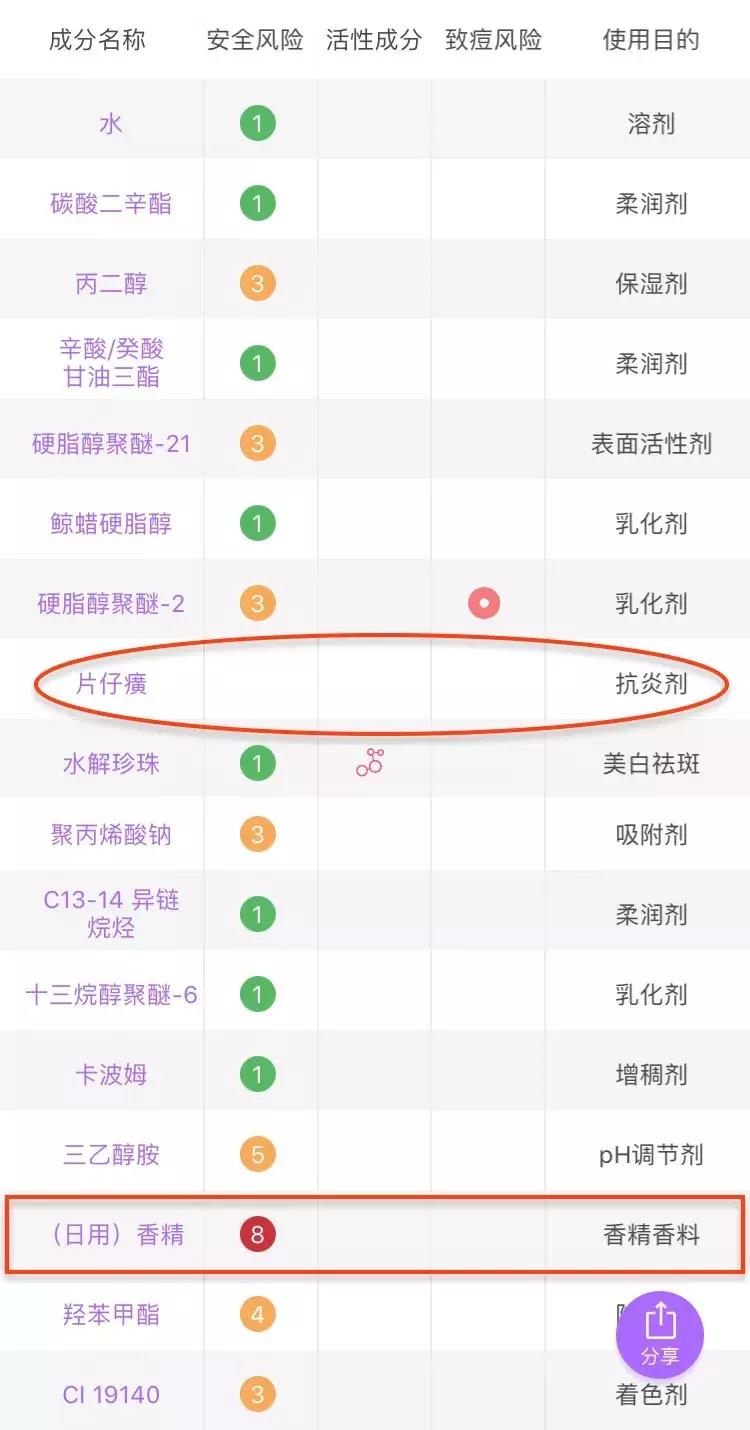Open ingredient 羟苯甲酯
Screen dimensions: 750x1430
111,1315
